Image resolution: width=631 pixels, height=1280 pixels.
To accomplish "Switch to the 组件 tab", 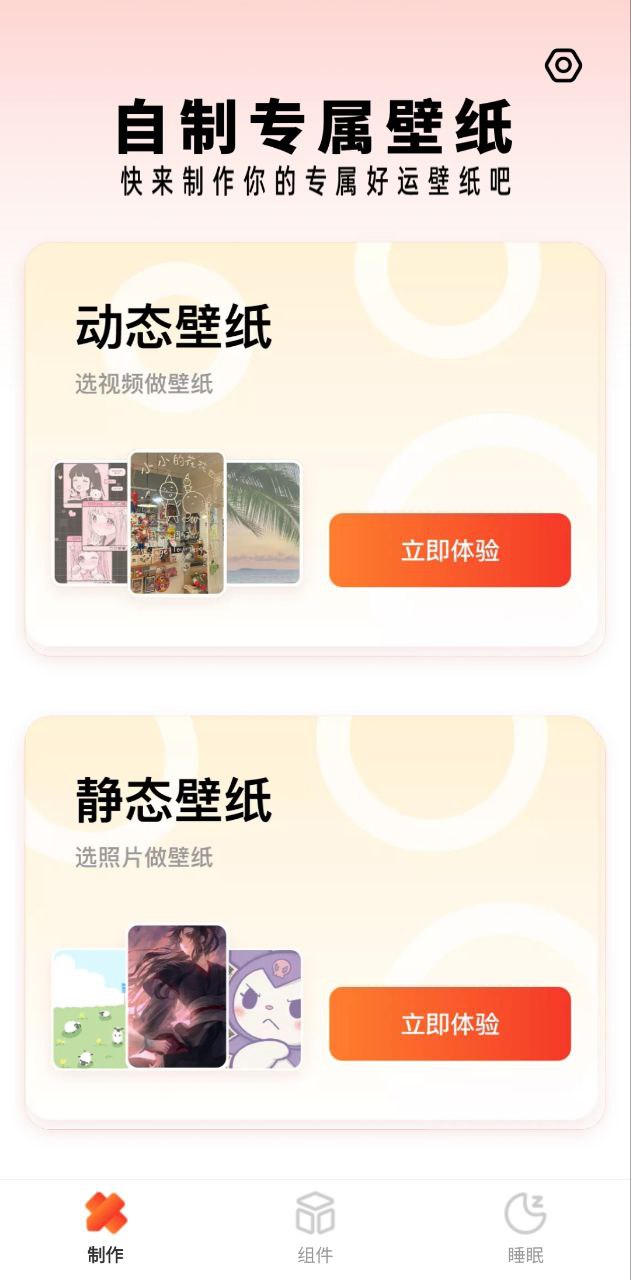I will pos(315,1227).
